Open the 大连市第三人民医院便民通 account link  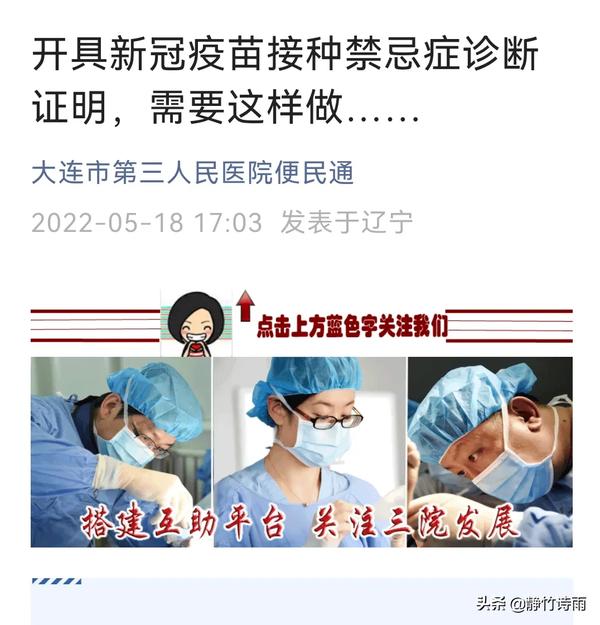click(192, 173)
